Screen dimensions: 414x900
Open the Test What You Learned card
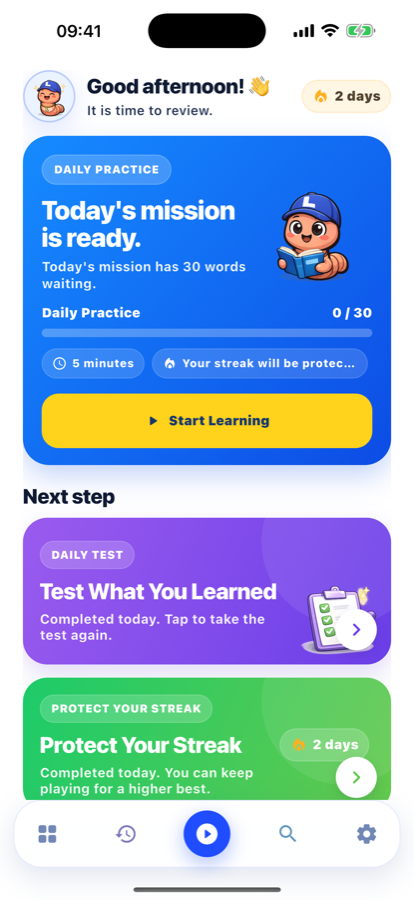[207, 591]
